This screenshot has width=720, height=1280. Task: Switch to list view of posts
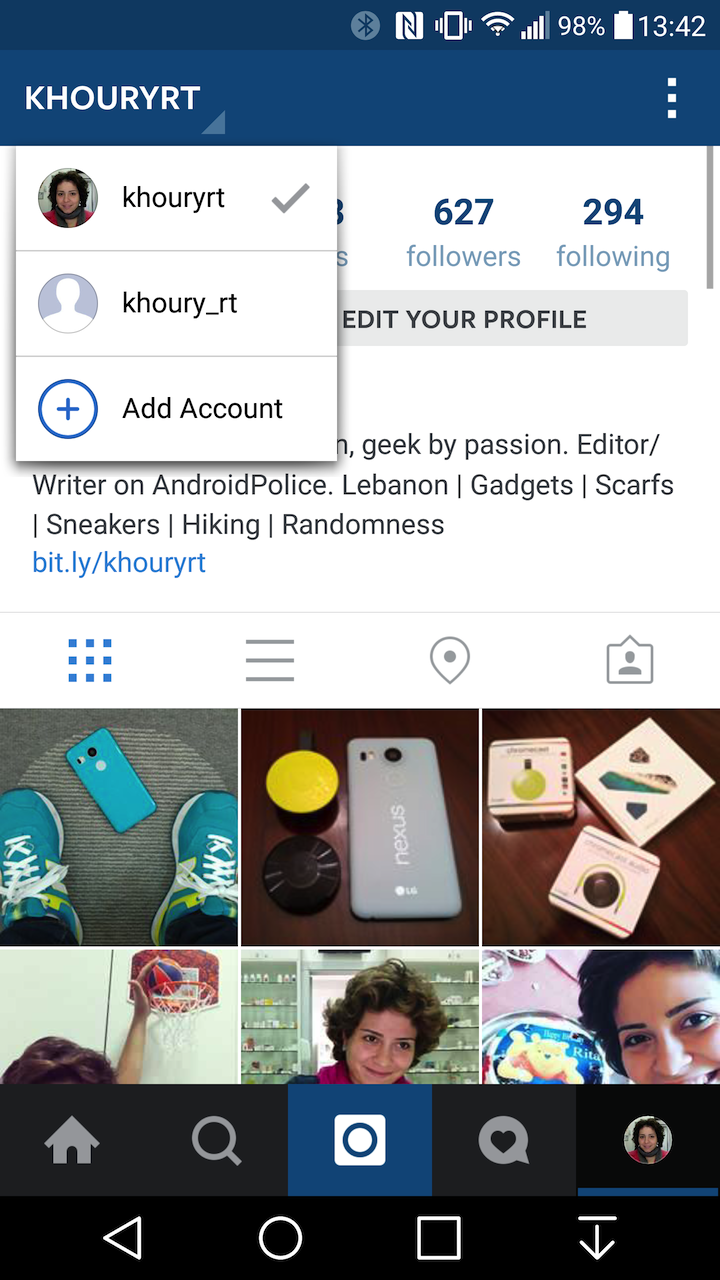pyautogui.click(x=270, y=660)
